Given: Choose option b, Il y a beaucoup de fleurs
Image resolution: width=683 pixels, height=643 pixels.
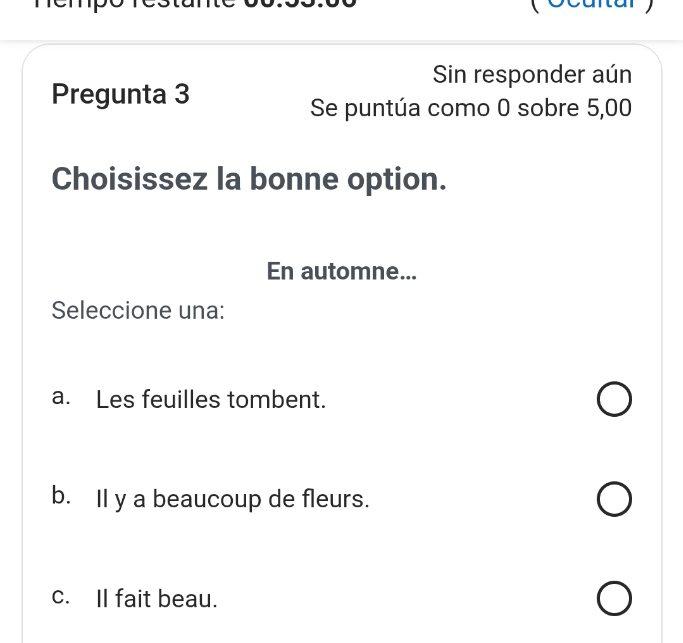Looking at the screenshot, I should (x=614, y=499).
